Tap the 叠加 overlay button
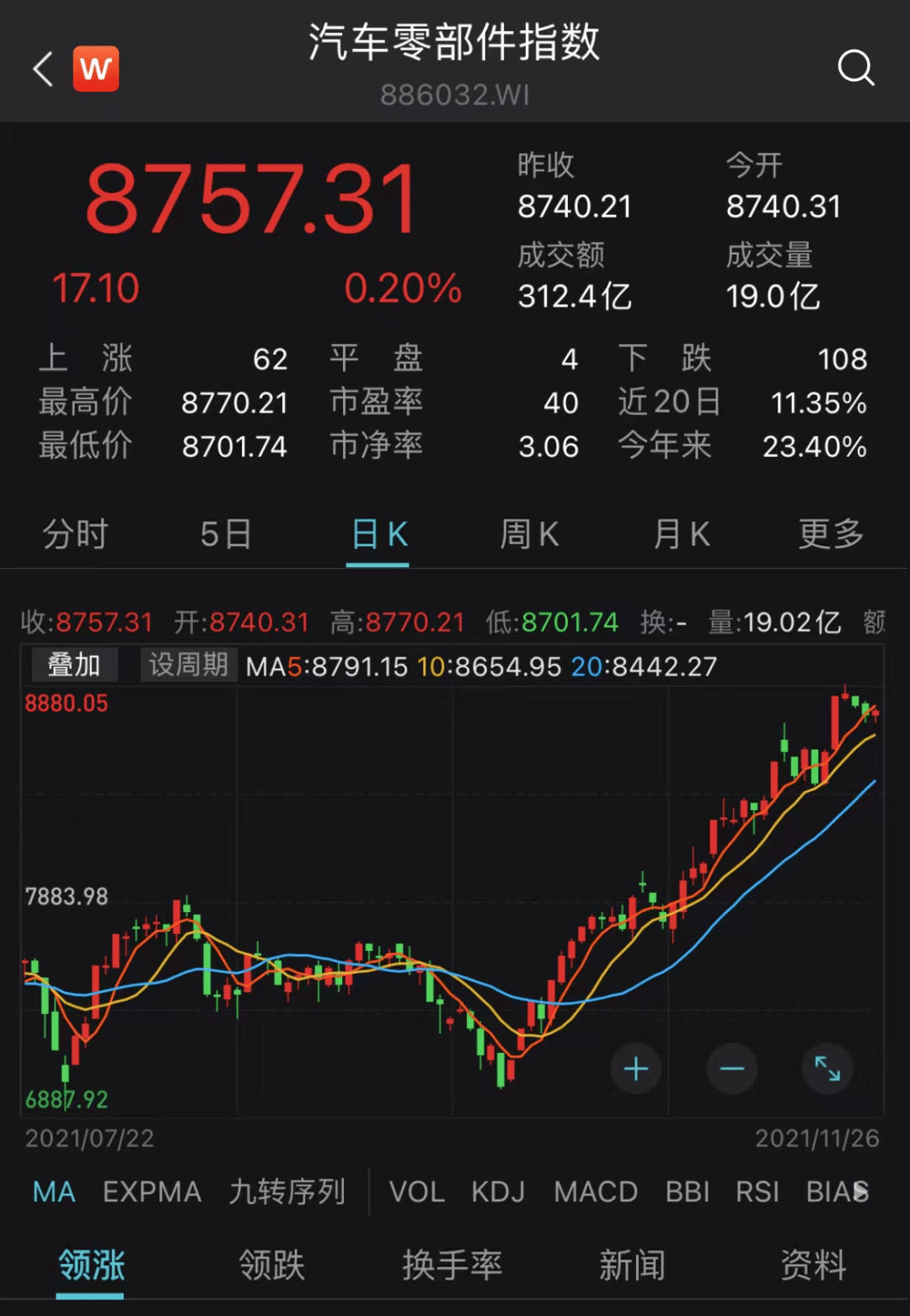The width and height of the screenshot is (910, 1316). pos(74,665)
